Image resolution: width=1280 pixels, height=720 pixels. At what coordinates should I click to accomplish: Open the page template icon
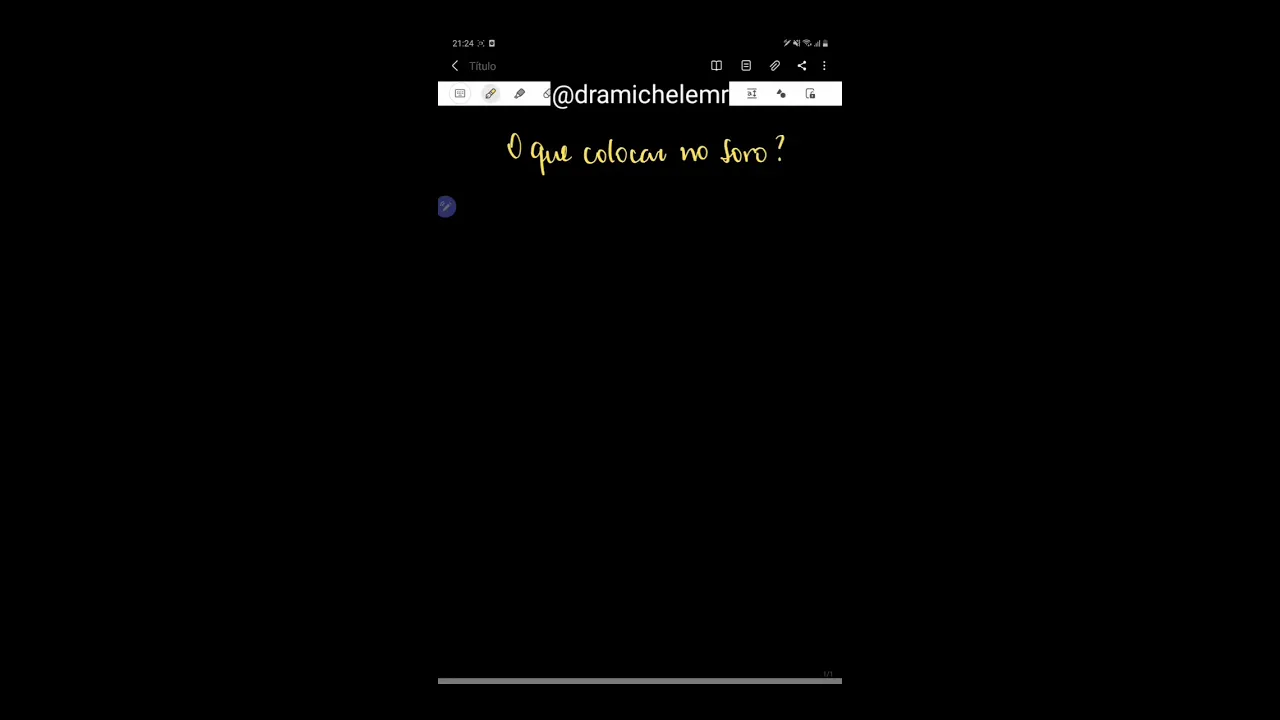point(746,66)
